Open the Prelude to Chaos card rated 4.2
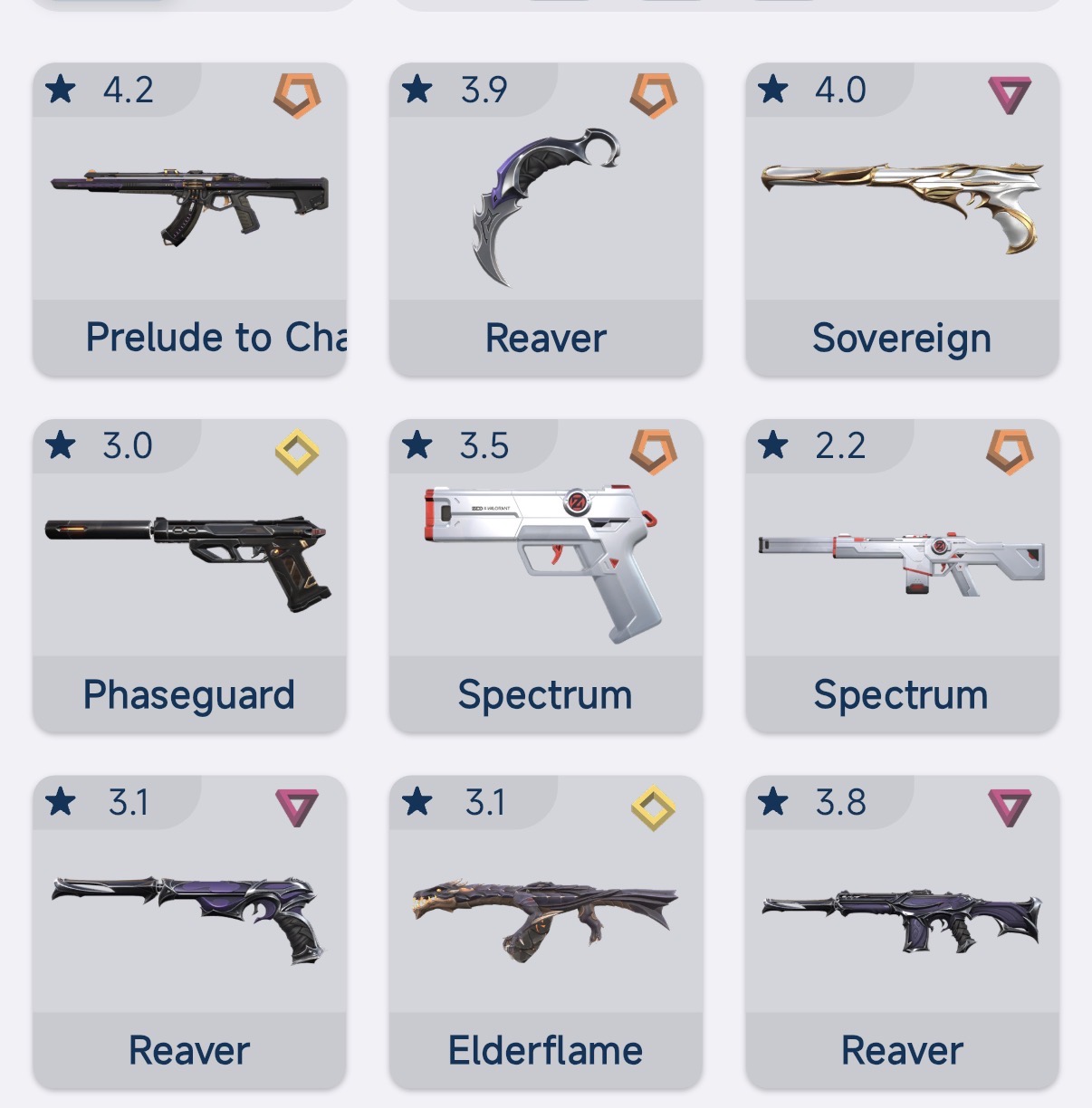The width and height of the screenshot is (1092, 1108). pyautogui.click(x=189, y=219)
